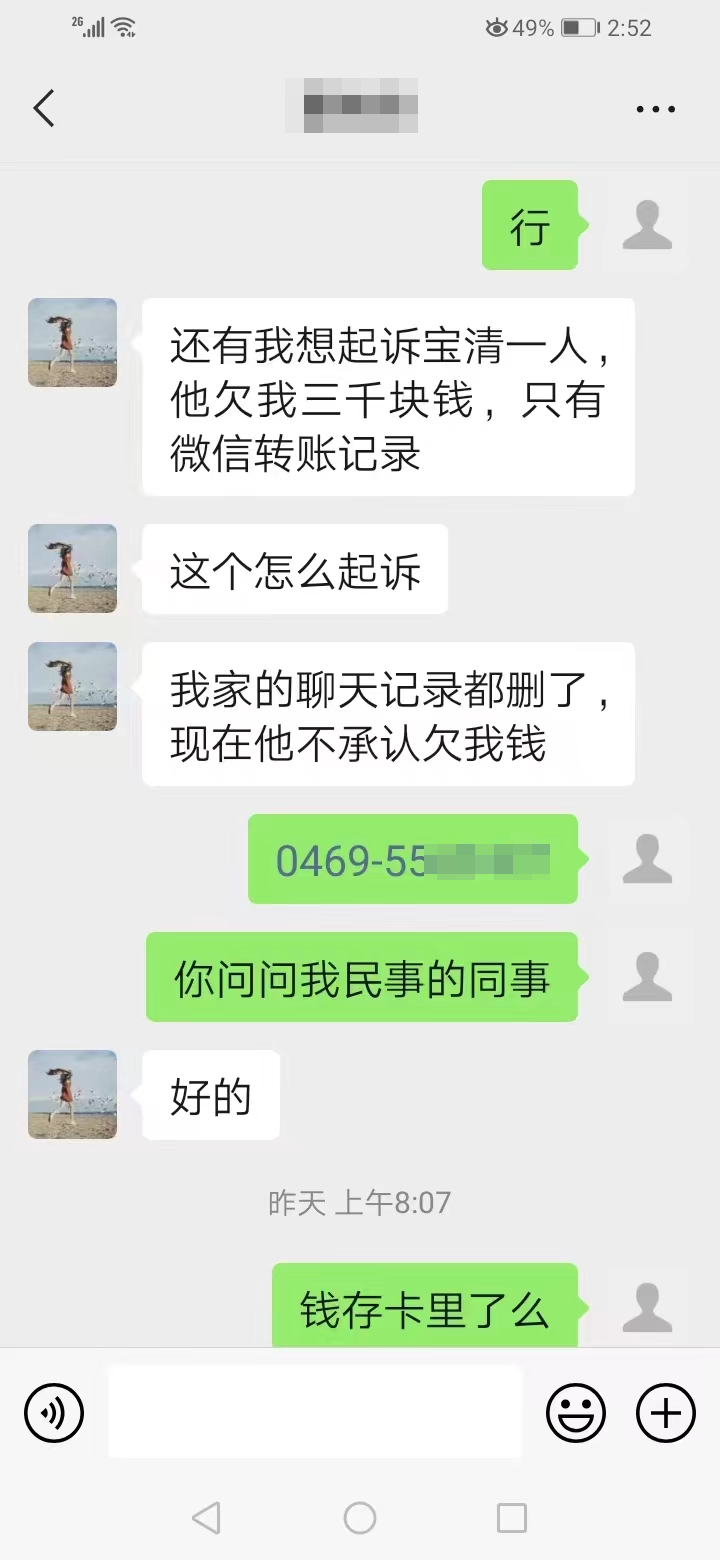Focus the message text field
This screenshot has width=720, height=1560.
coord(314,1412)
